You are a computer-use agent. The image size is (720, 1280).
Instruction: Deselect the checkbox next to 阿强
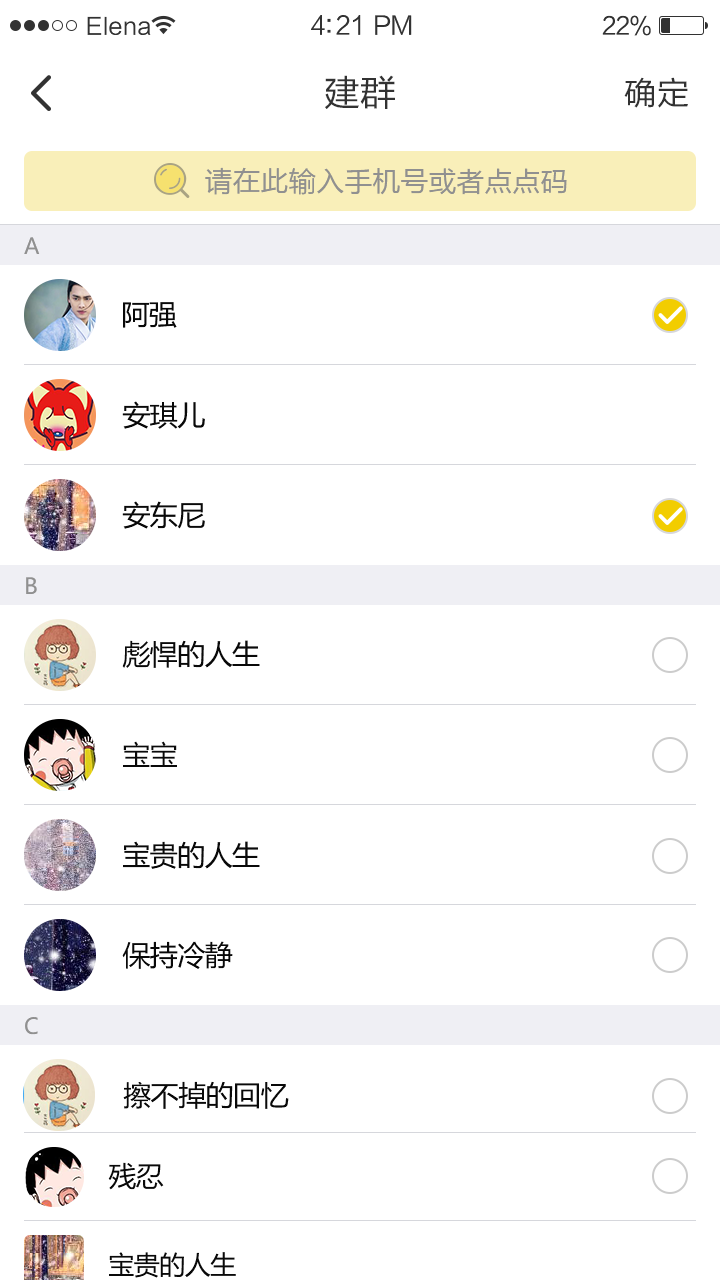click(x=669, y=315)
